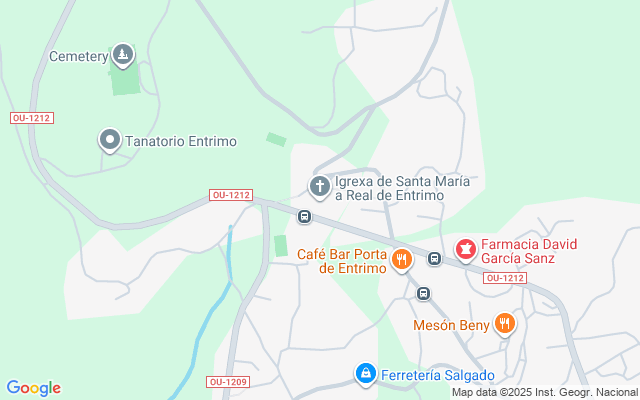This screenshot has height=400, width=640.
Task: Select the Mesón Beny restaurant pin
Action: click(505, 324)
